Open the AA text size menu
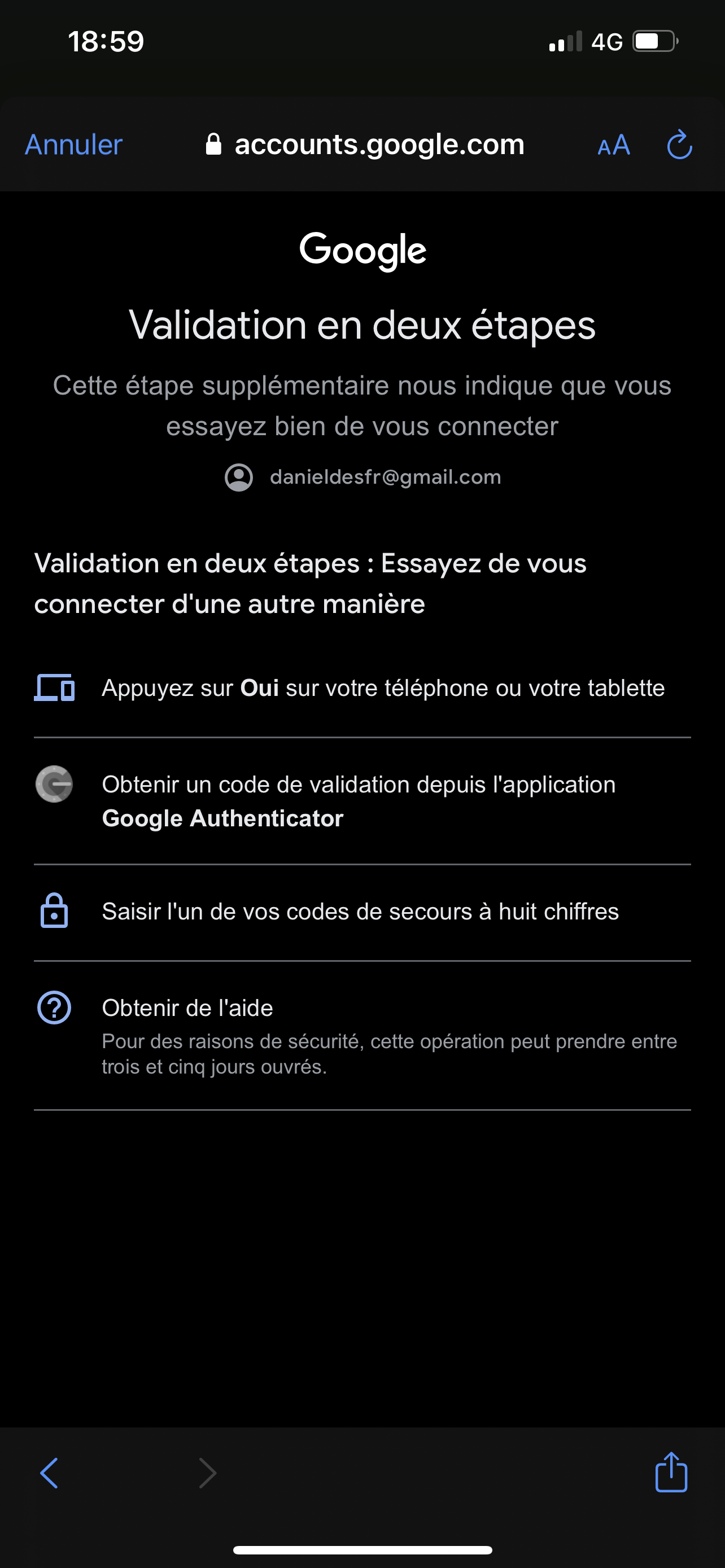The width and height of the screenshot is (725, 1568). click(614, 146)
